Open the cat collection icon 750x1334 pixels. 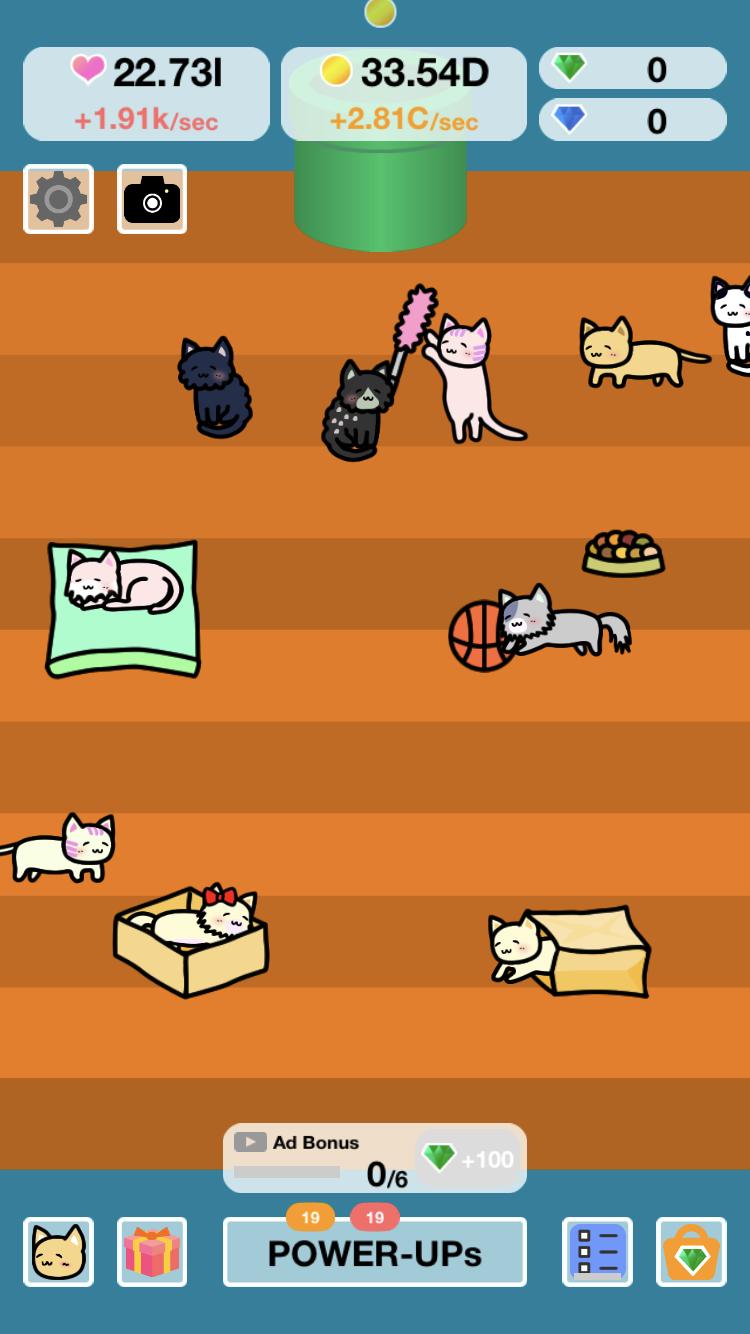tap(58, 1252)
